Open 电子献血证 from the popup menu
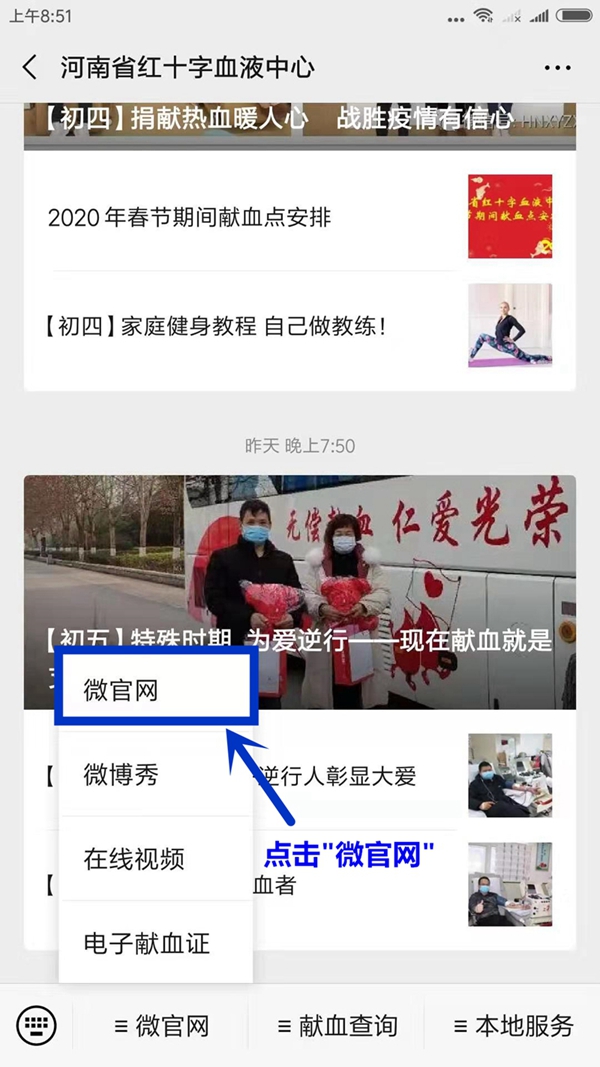The width and height of the screenshot is (600, 1067). tap(155, 943)
